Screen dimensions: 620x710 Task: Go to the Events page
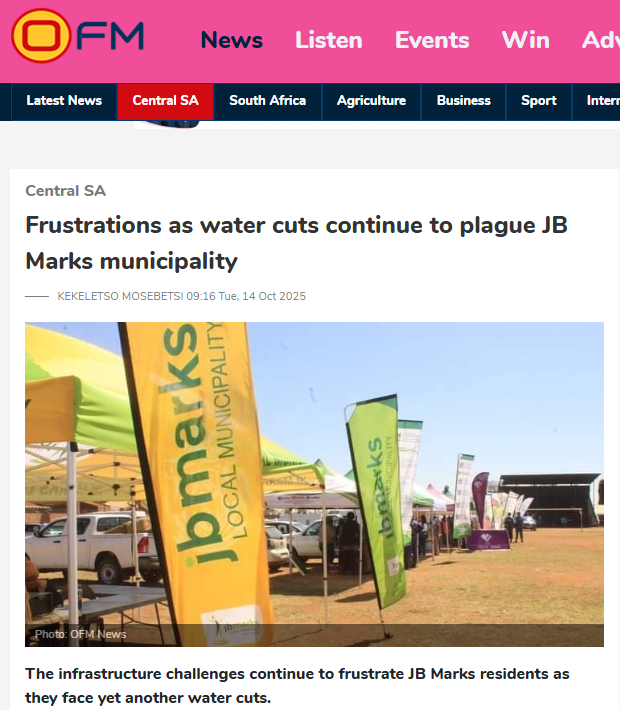(x=432, y=40)
